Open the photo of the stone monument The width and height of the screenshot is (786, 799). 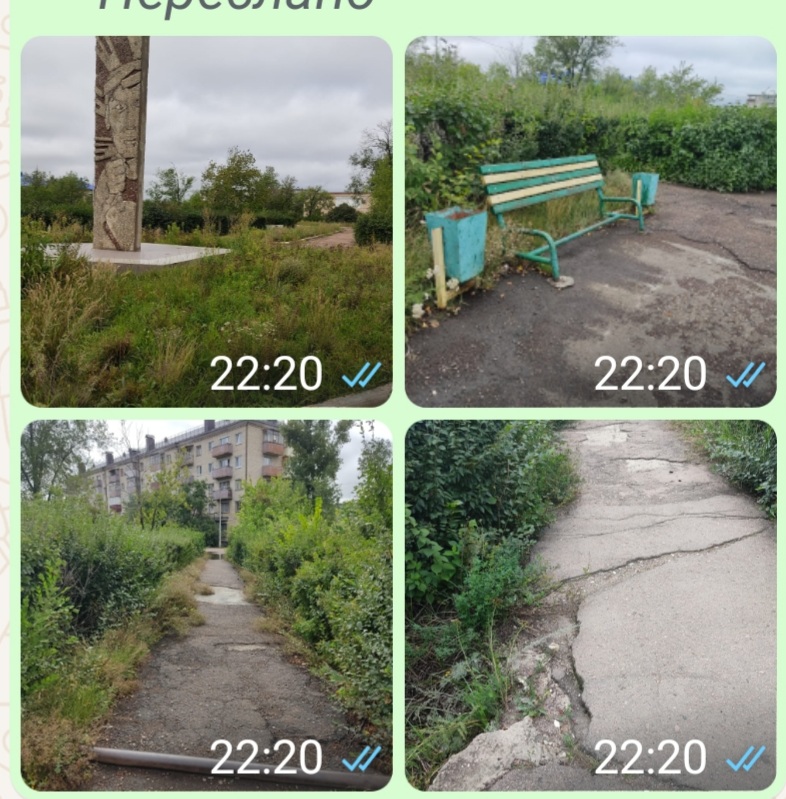click(x=206, y=221)
